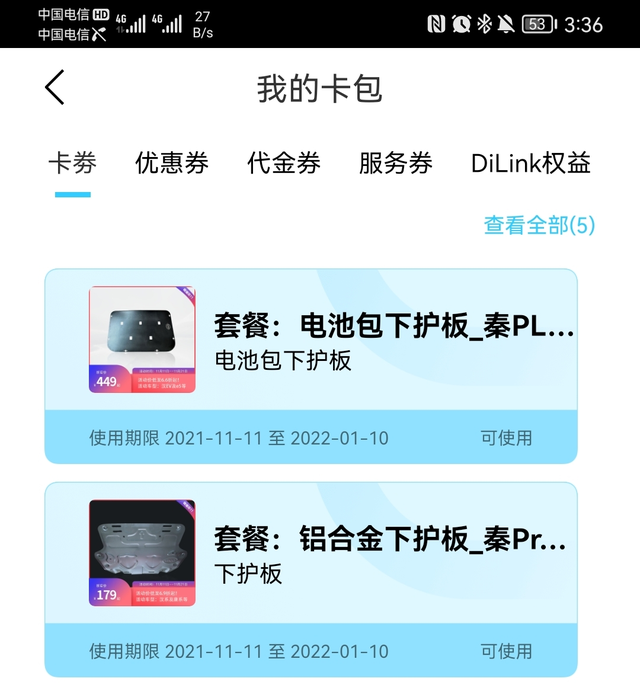Open the 铝合金下护板 package card
Image resolution: width=640 pixels, height=691 pixels.
pos(311,580)
